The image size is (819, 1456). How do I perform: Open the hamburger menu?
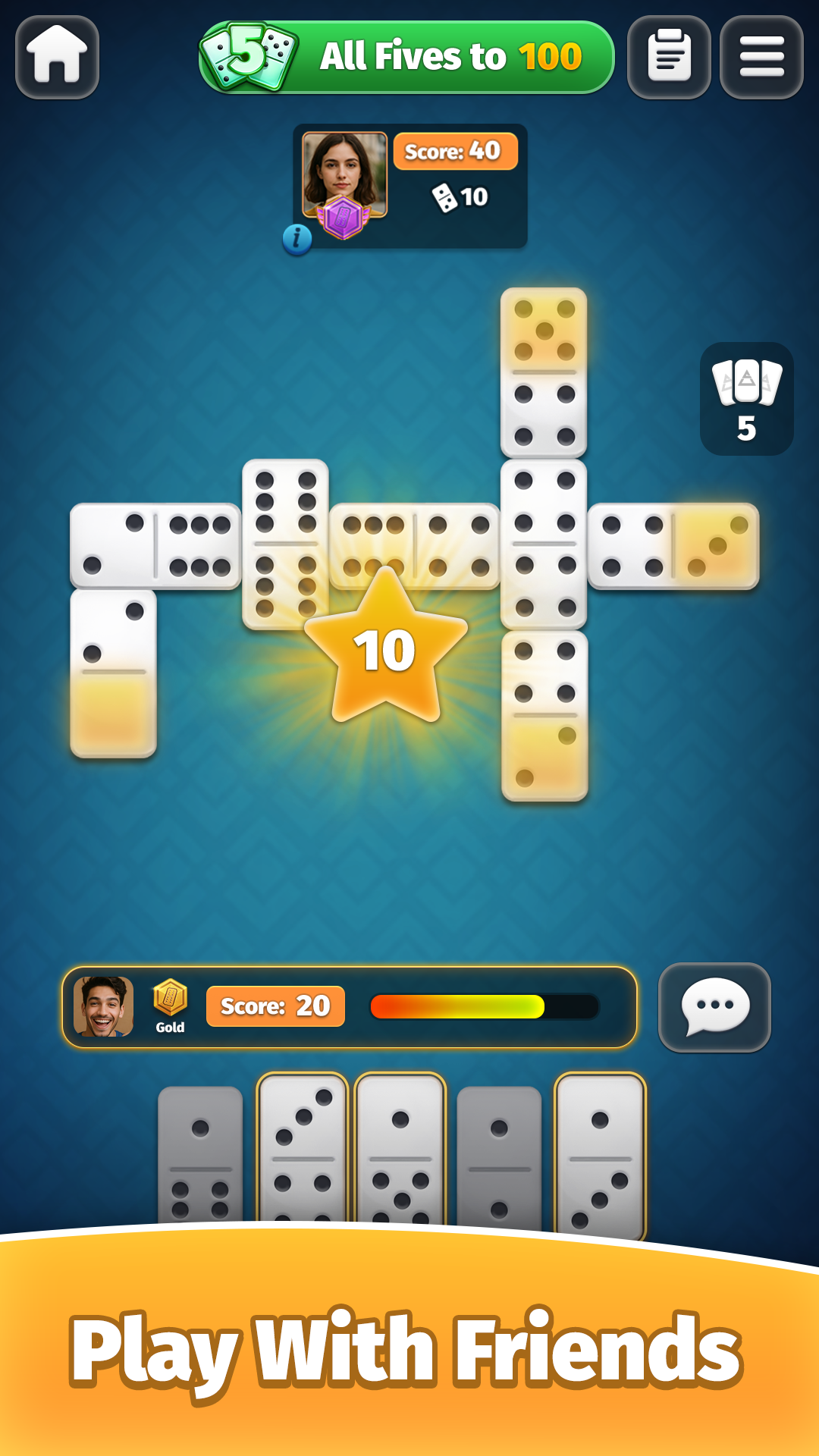tap(761, 57)
